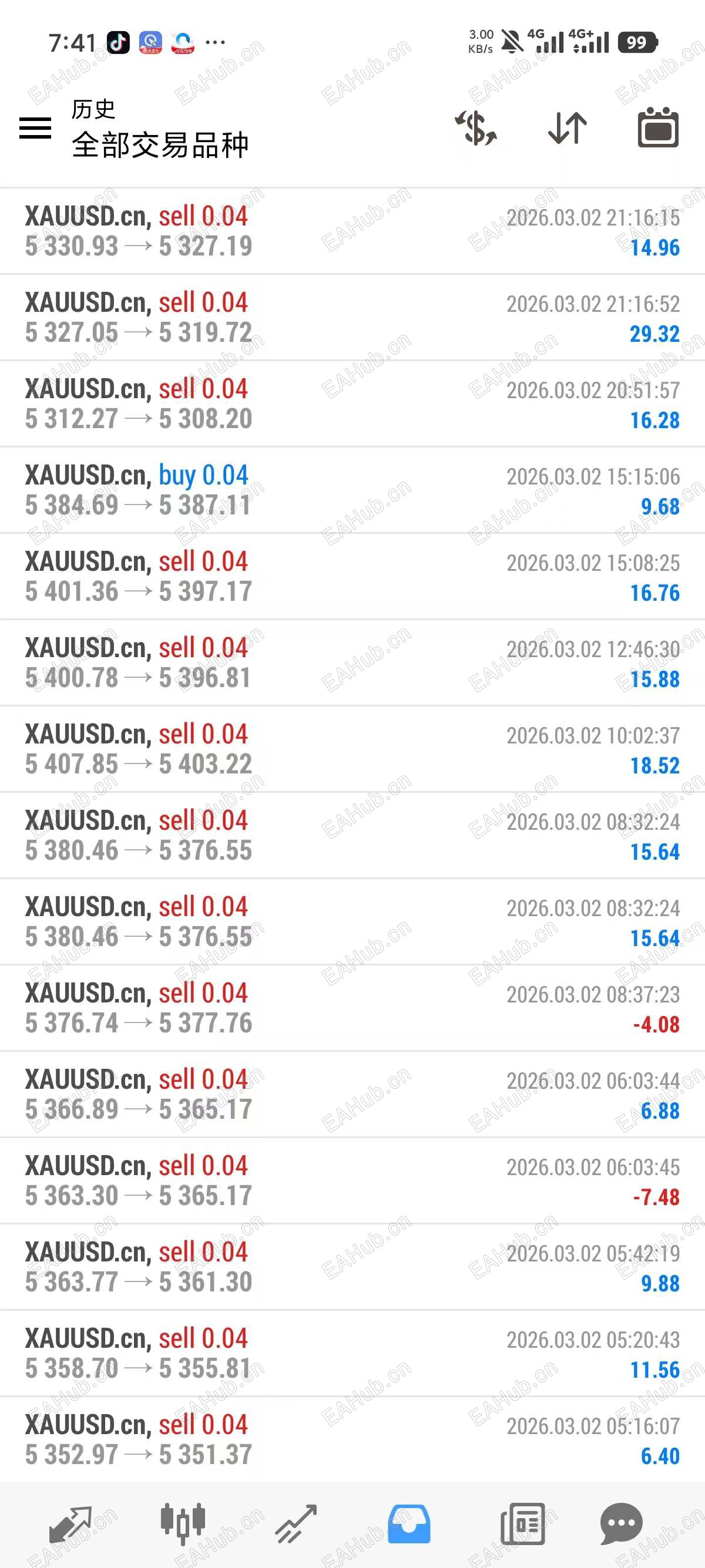Open the buy 0.04 trade at 5 384.69

pyautogui.click(x=352, y=490)
